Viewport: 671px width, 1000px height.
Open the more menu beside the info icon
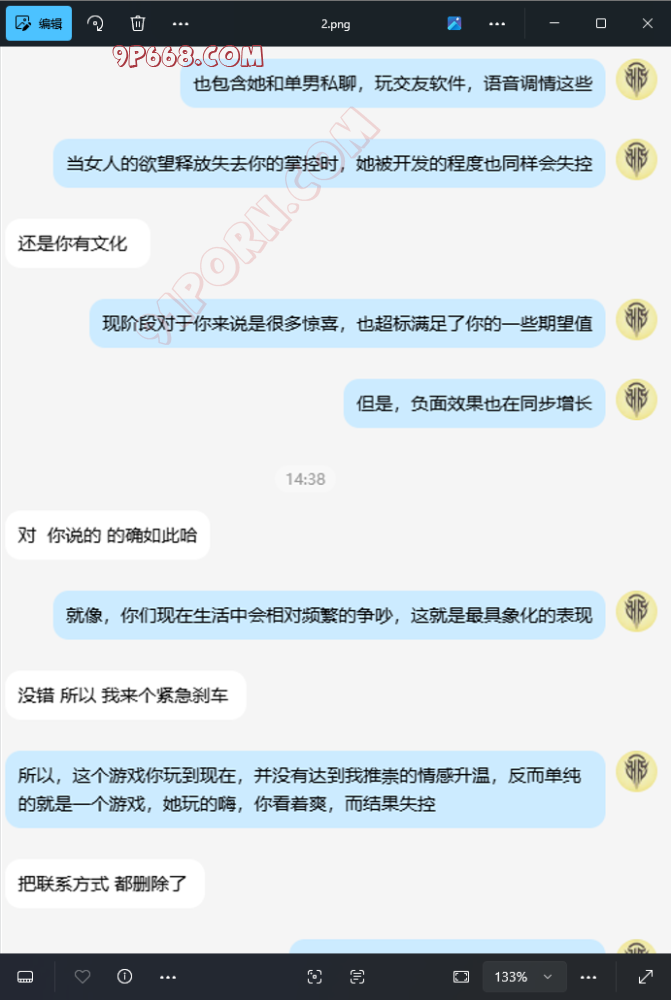(x=168, y=976)
